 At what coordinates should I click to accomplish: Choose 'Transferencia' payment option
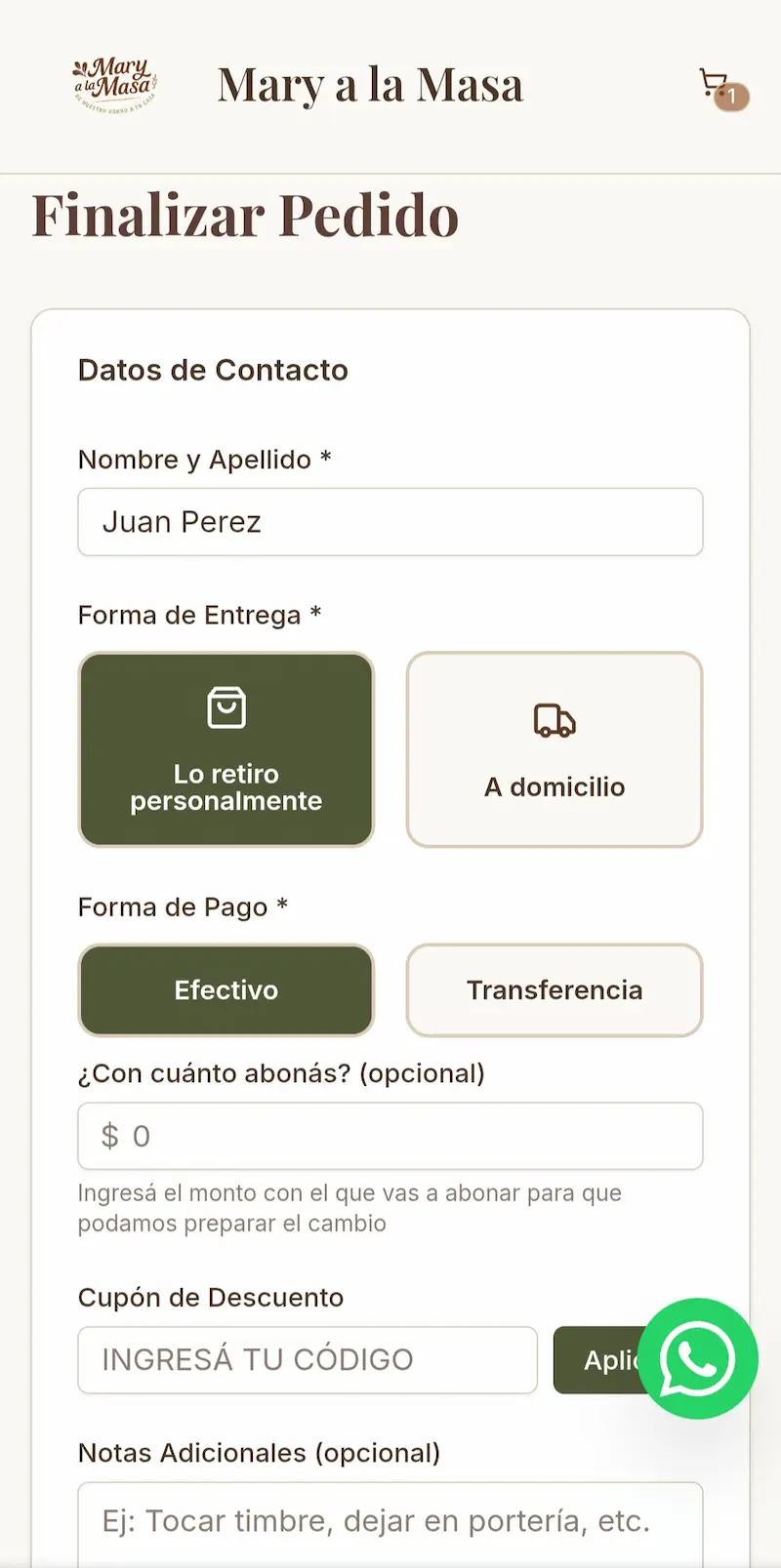point(554,989)
